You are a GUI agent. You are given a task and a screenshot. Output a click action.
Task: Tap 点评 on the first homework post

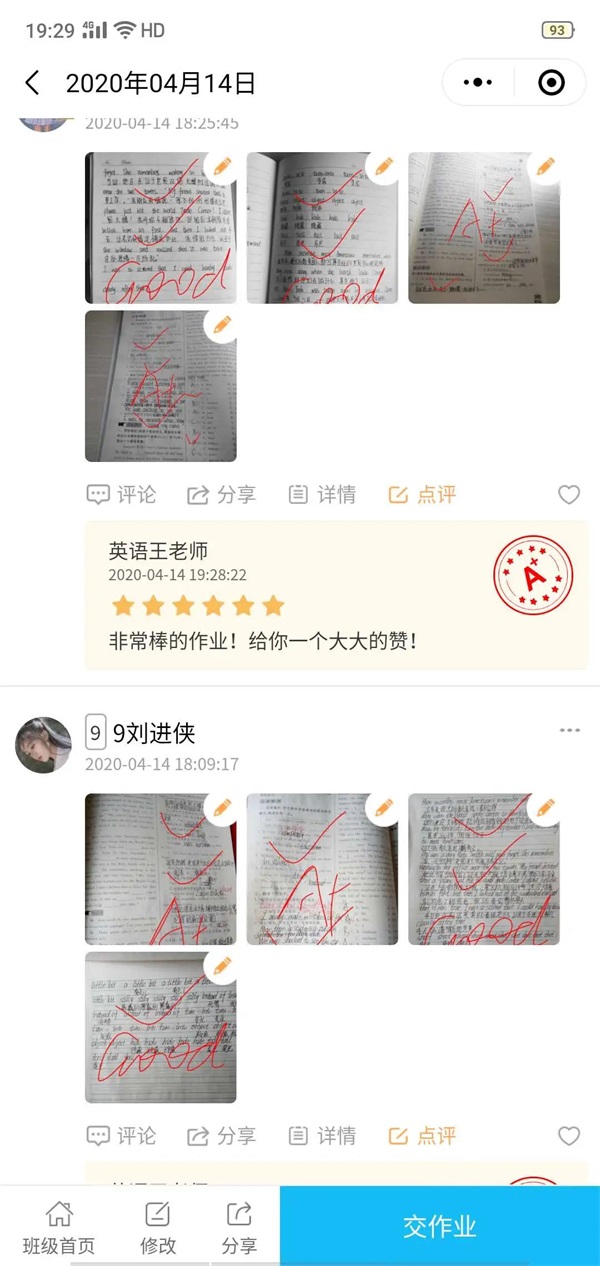pos(422,494)
